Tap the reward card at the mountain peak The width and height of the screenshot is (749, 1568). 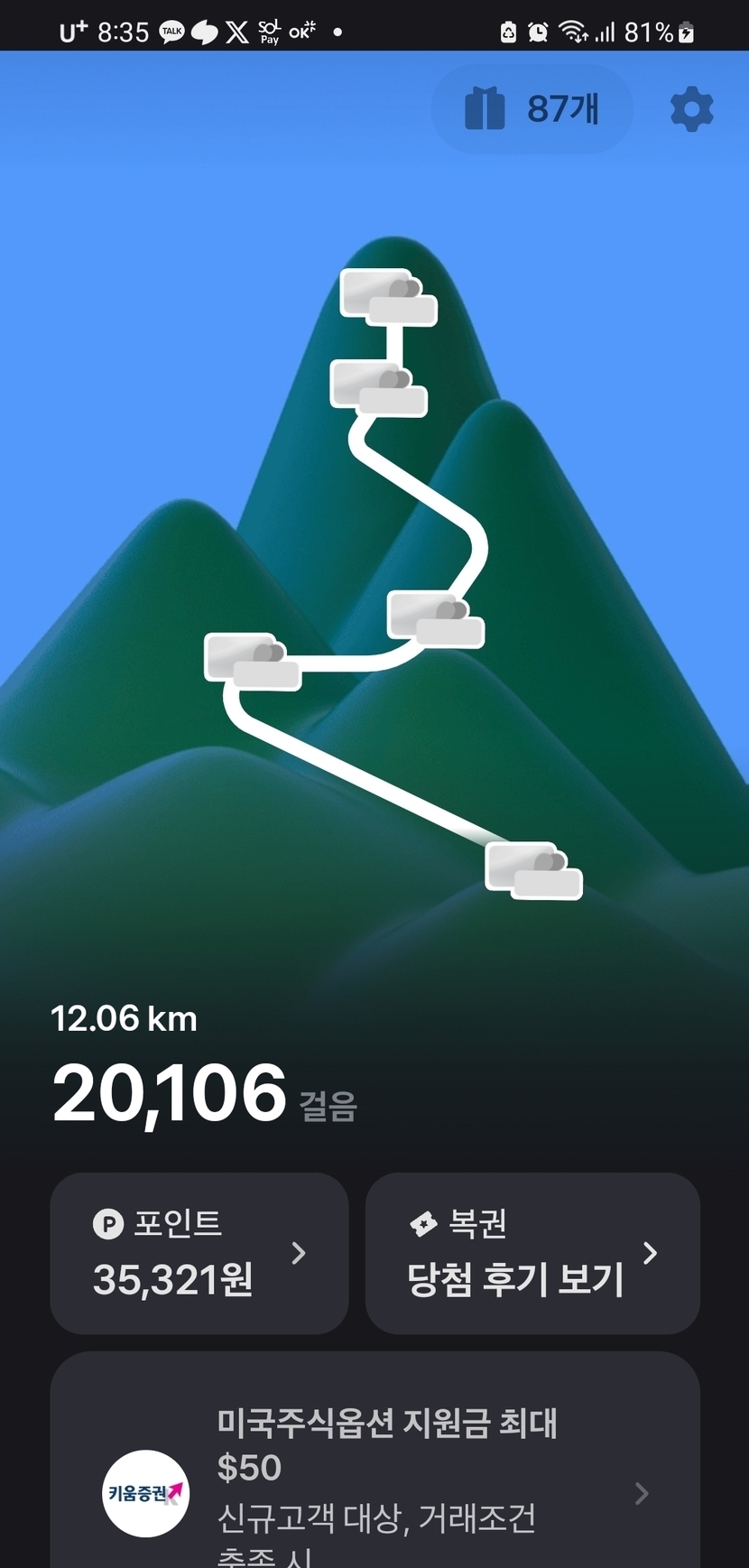tap(388, 296)
